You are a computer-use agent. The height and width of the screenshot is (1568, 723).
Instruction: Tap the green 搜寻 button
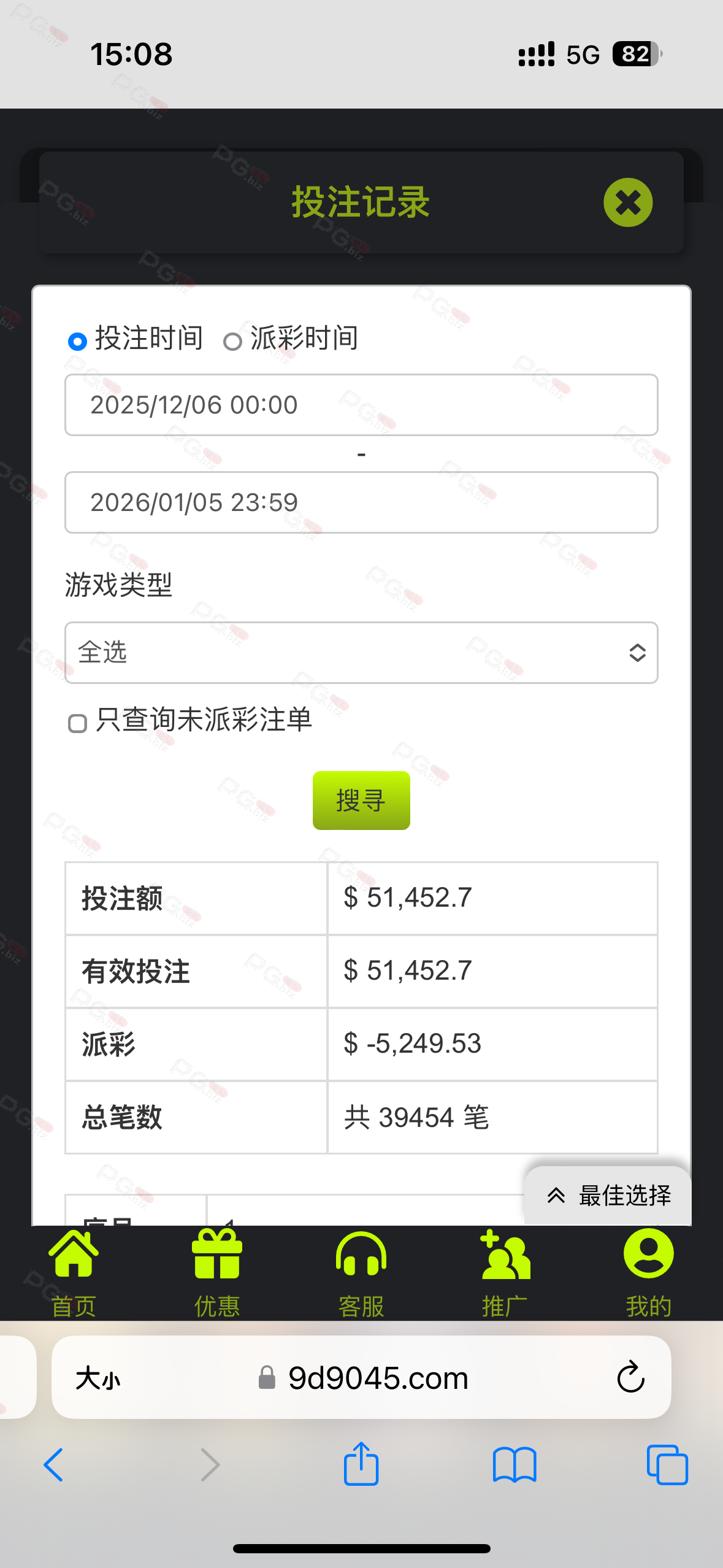(361, 801)
